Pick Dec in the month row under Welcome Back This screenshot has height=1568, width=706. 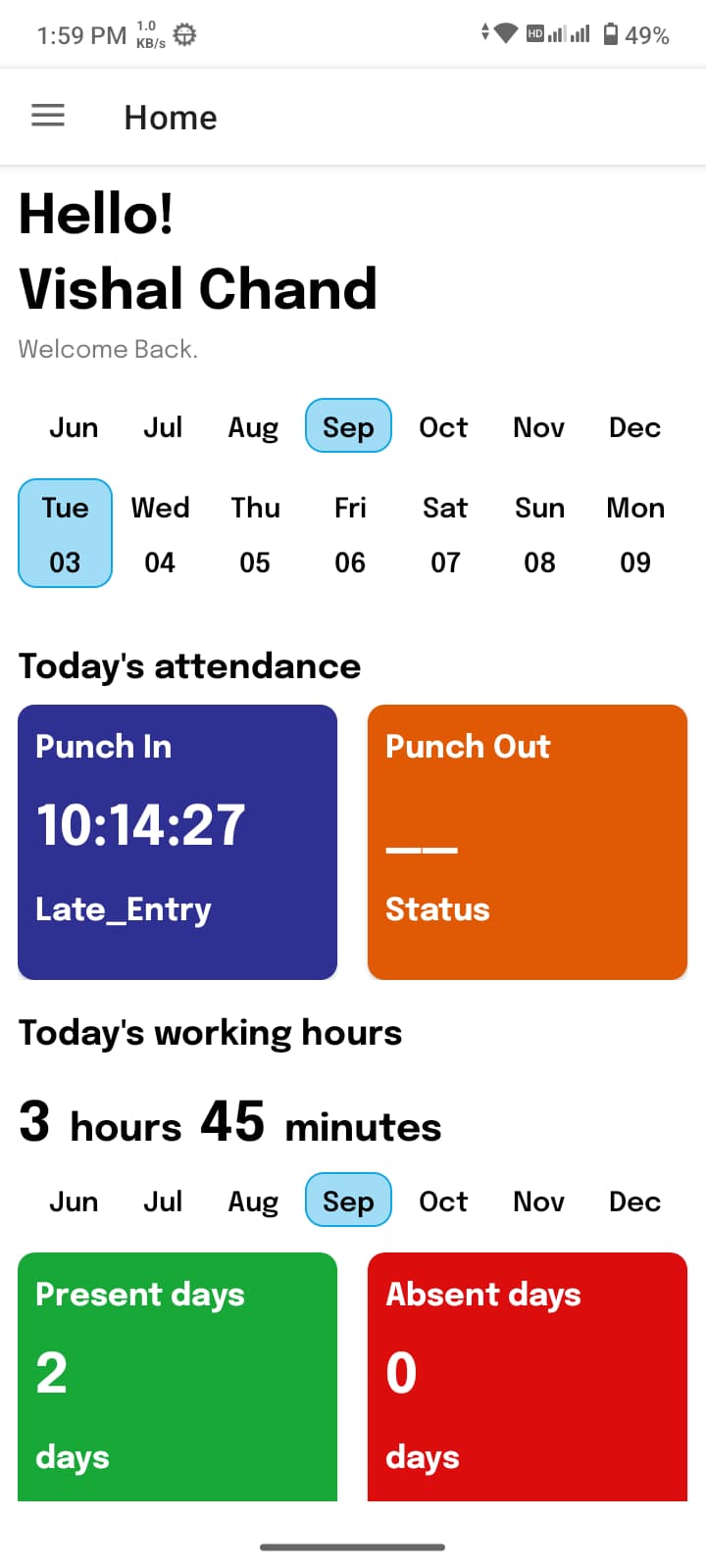[634, 427]
